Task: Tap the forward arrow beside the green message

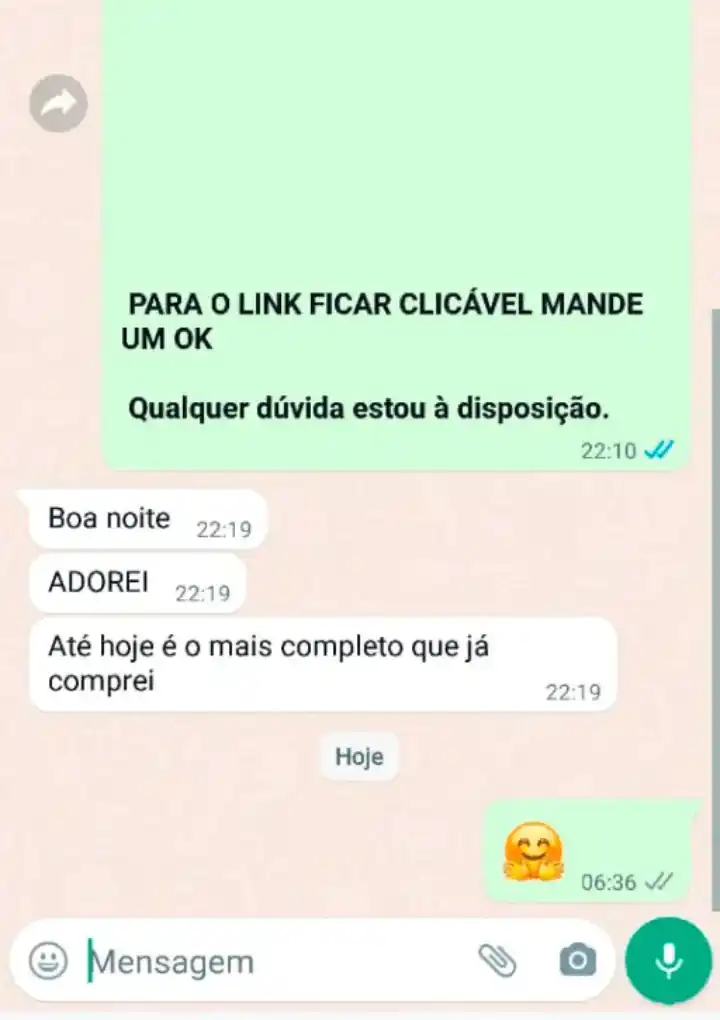Action: click(58, 103)
